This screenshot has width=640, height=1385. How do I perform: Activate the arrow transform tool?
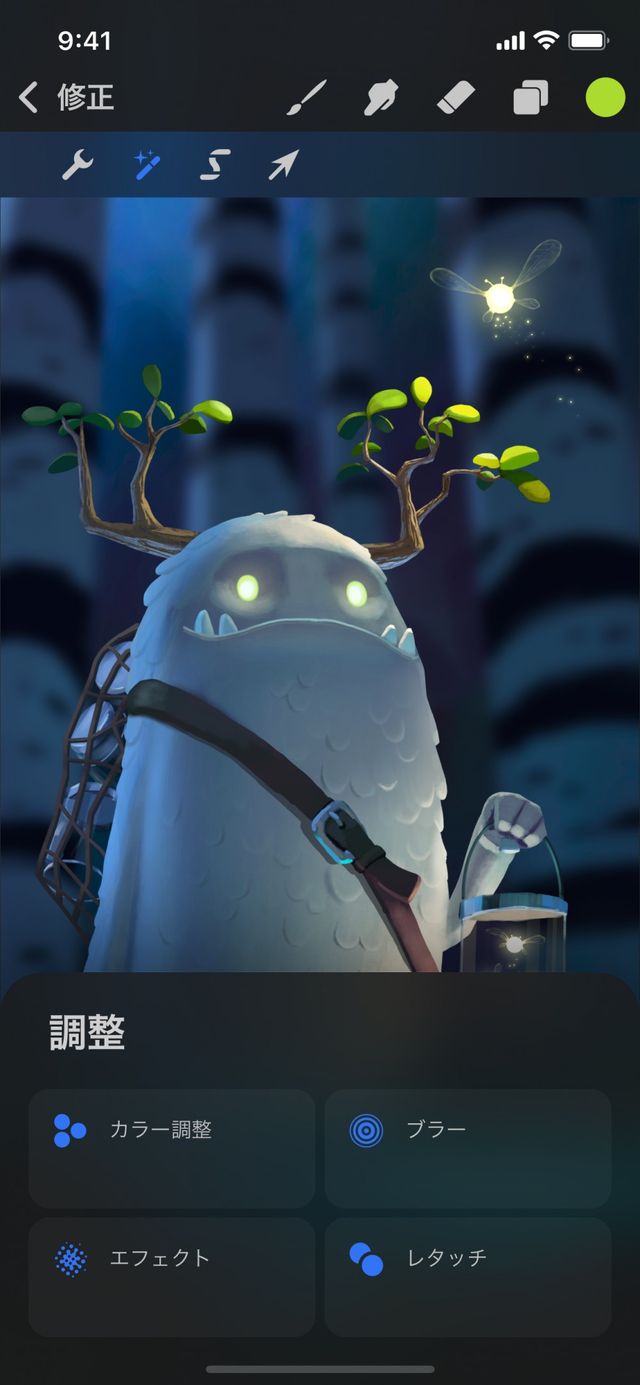pyautogui.click(x=283, y=165)
